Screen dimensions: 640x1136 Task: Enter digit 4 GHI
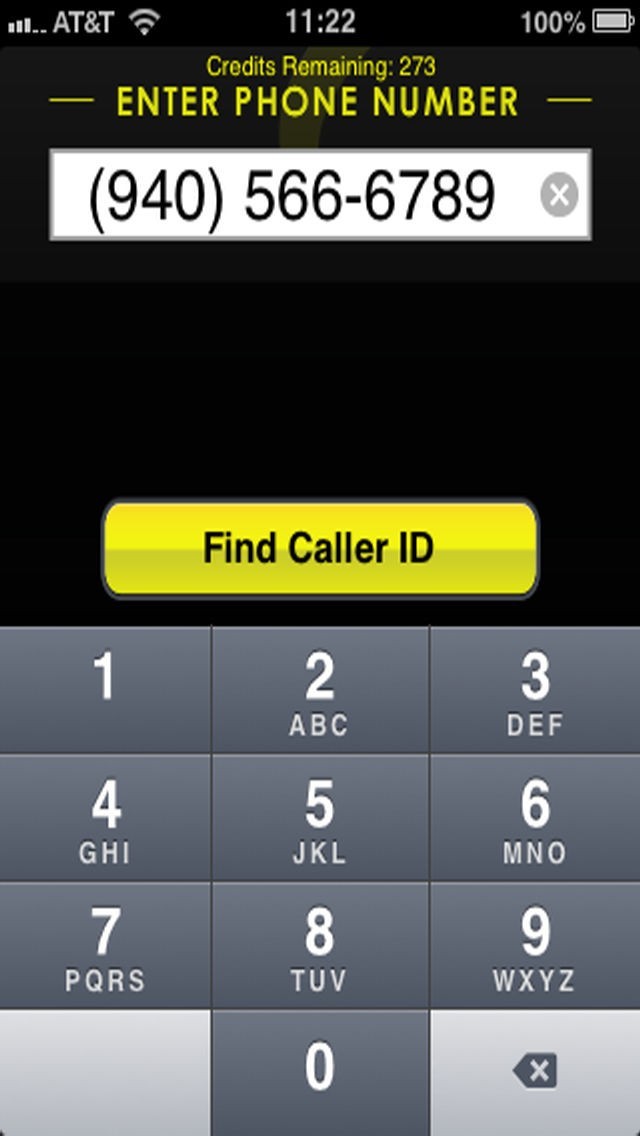pos(105,818)
